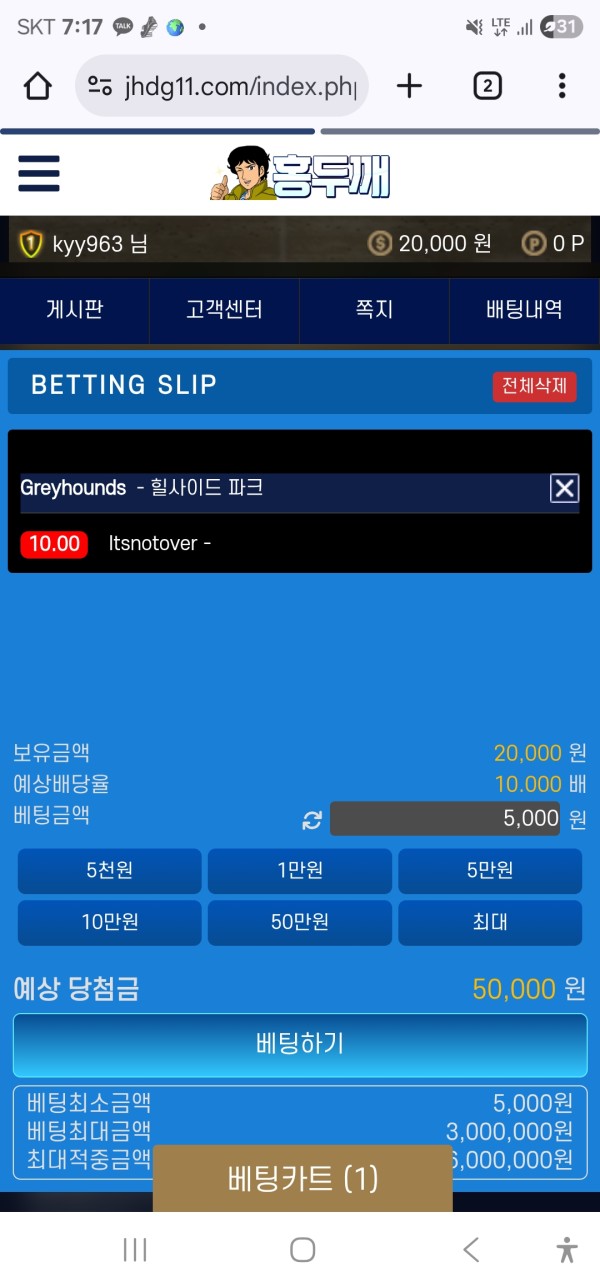
Task: View 배팅내역 tab
Action: [524, 310]
